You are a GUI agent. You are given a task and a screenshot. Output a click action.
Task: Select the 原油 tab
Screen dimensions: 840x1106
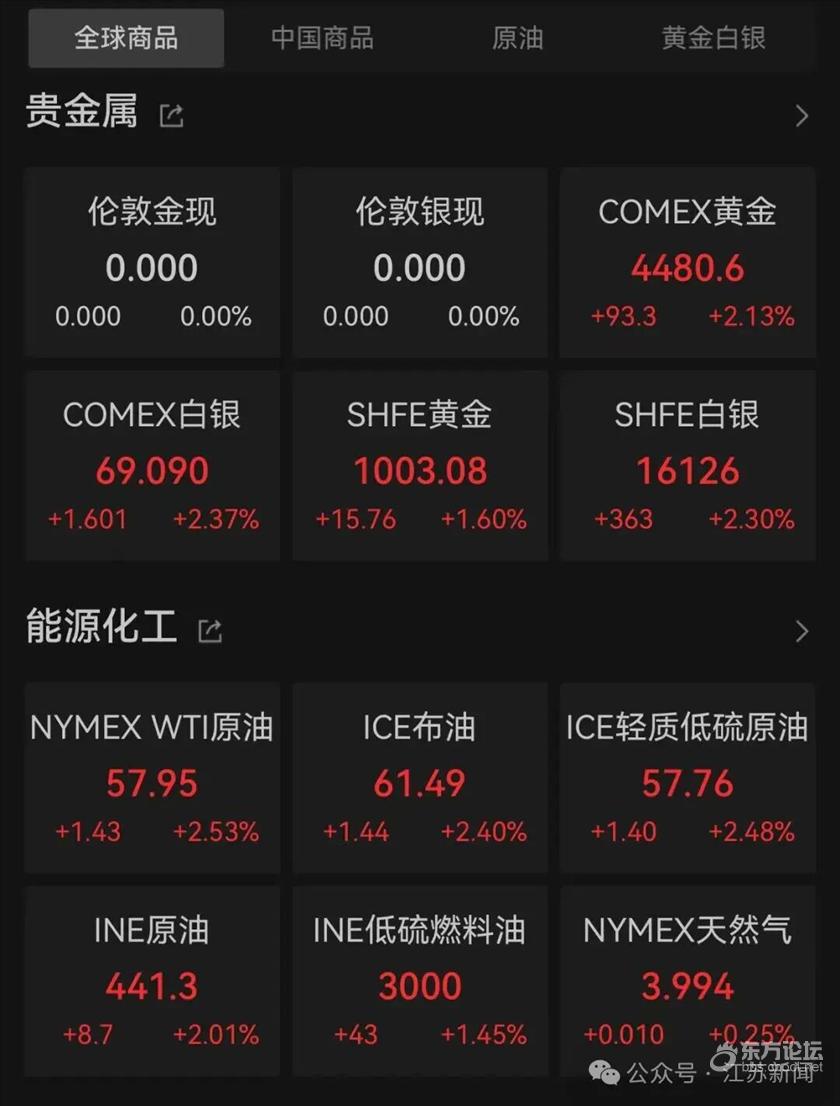point(517,38)
